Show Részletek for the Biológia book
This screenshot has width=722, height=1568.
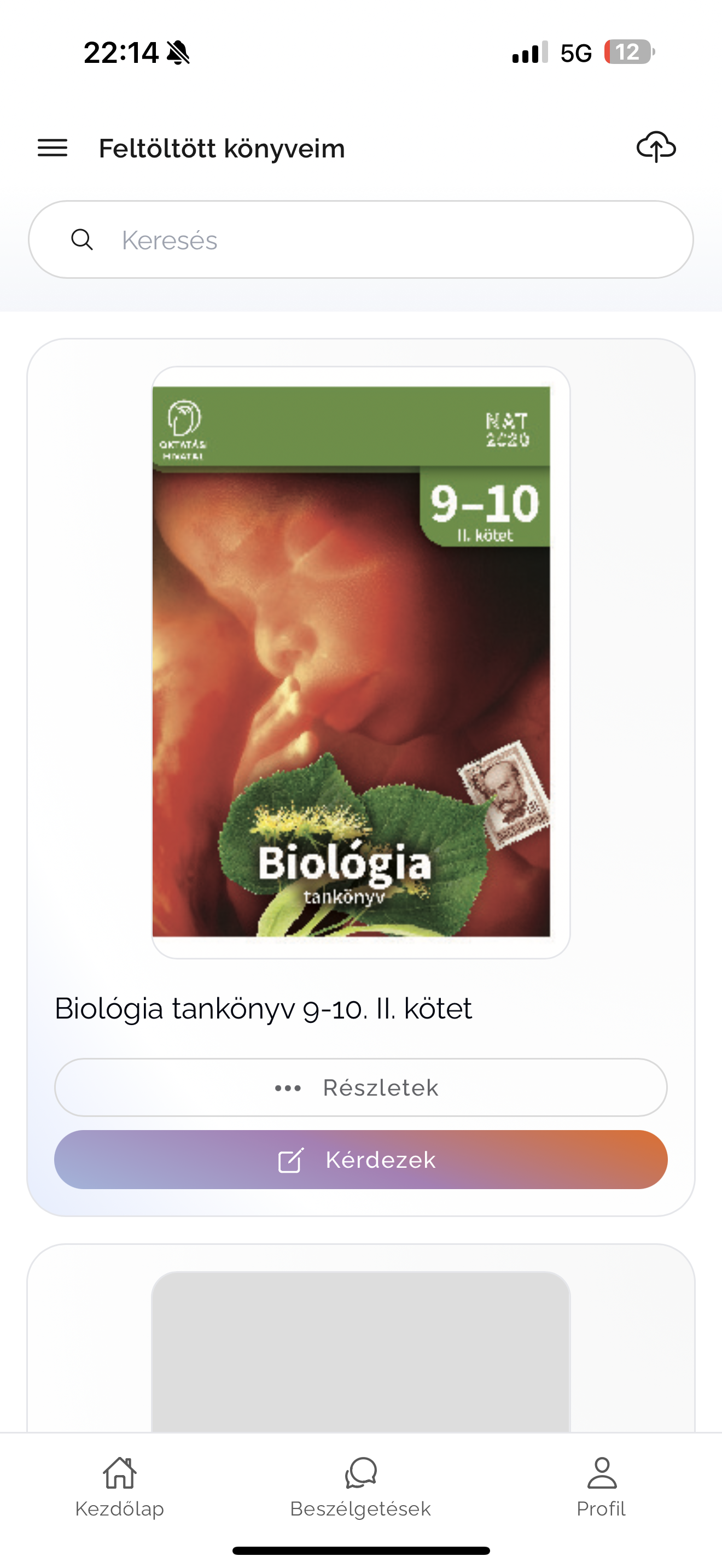coord(360,1087)
